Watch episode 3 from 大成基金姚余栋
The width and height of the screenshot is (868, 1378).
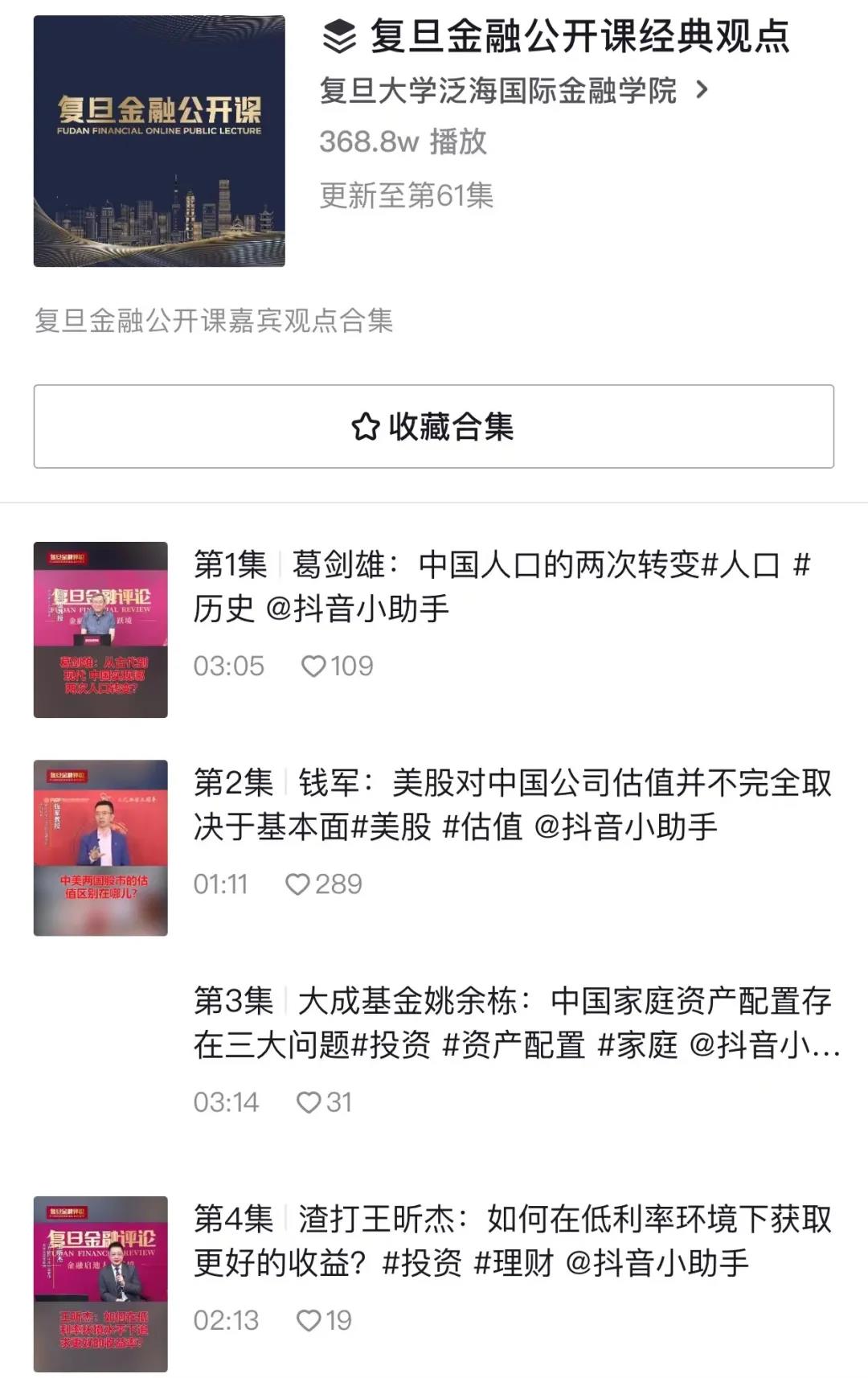click(x=514, y=1023)
